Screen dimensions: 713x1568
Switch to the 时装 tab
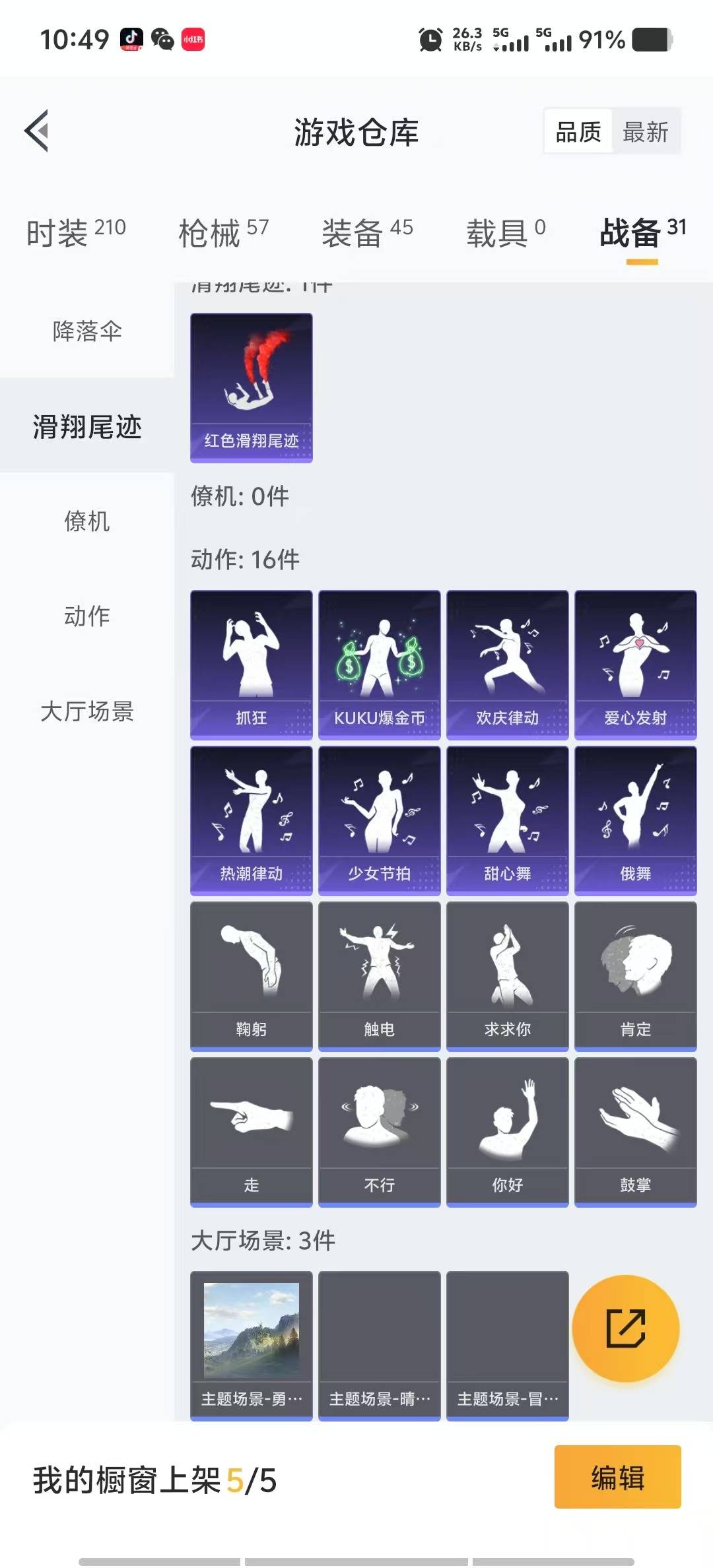(x=76, y=232)
